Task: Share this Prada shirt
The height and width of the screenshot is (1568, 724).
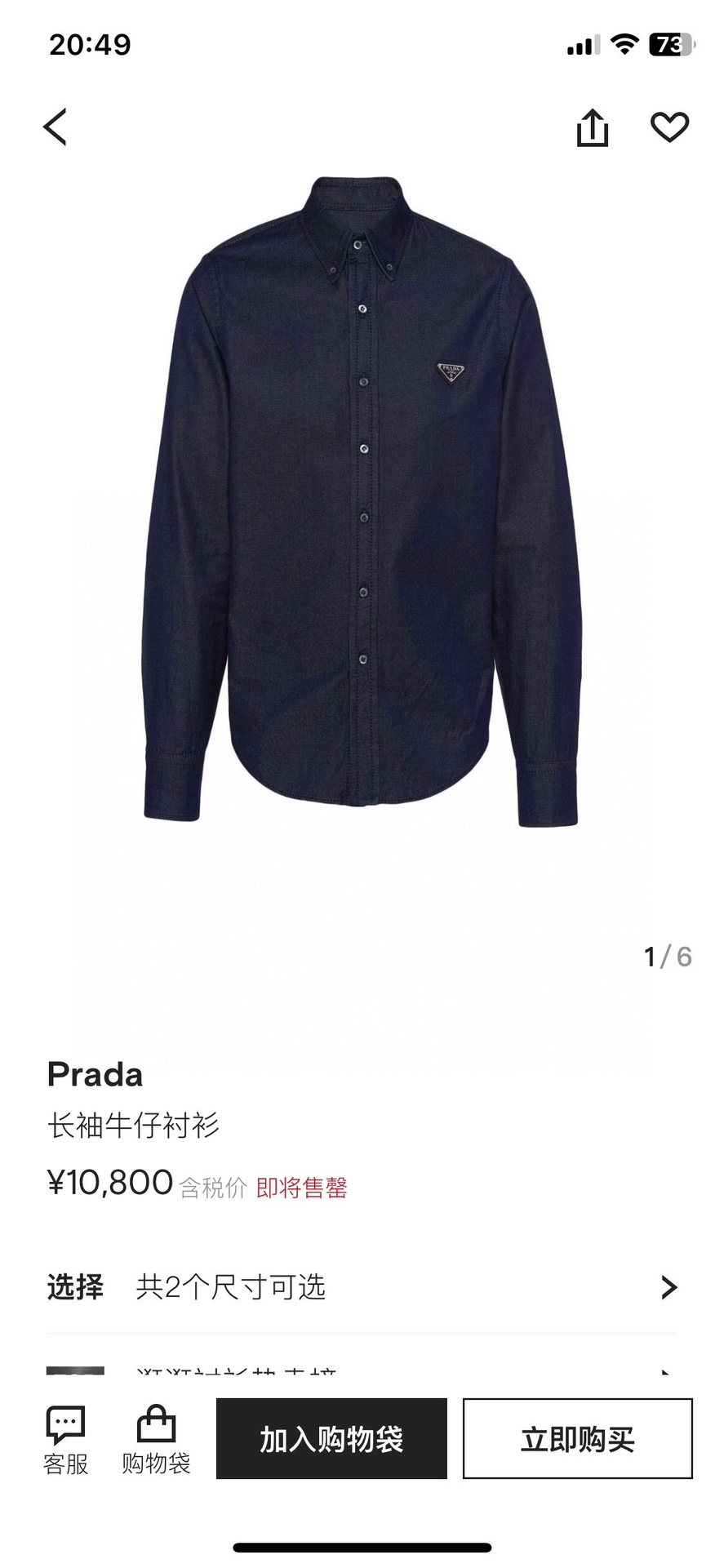Action: 592,128
